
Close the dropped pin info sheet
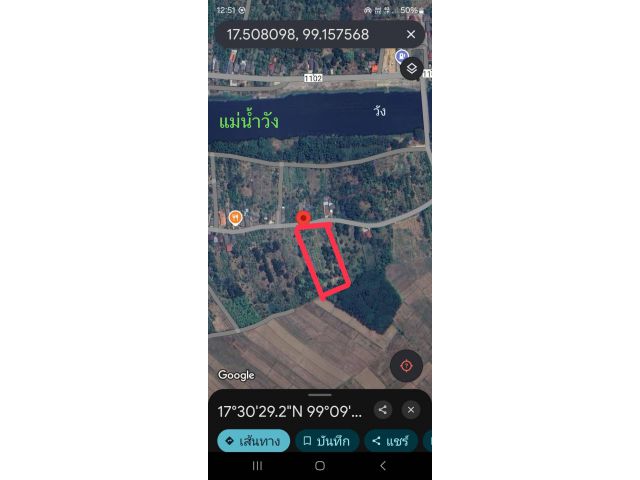tap(410, 410)
